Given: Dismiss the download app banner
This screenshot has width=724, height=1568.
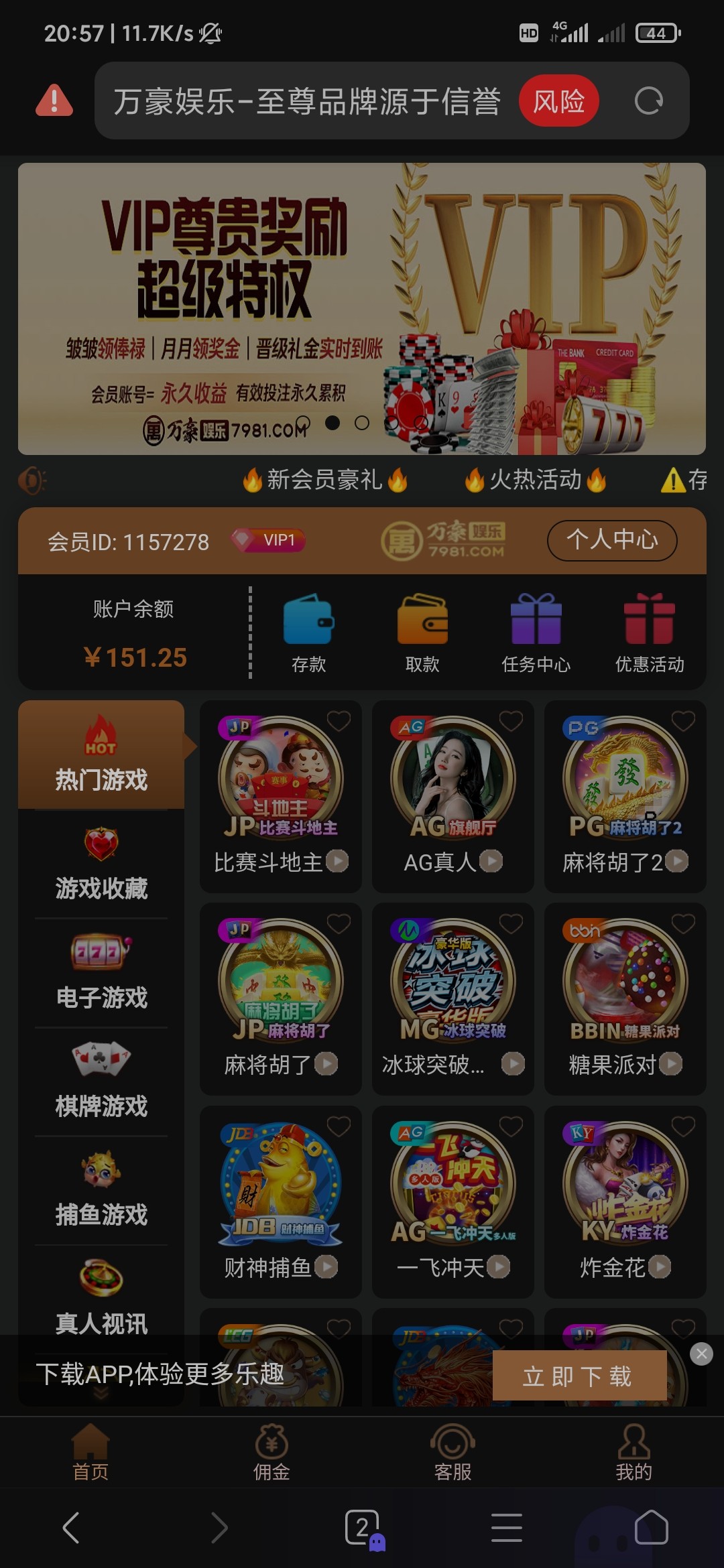Looking at the screenshot, I should coord(701,1354).
